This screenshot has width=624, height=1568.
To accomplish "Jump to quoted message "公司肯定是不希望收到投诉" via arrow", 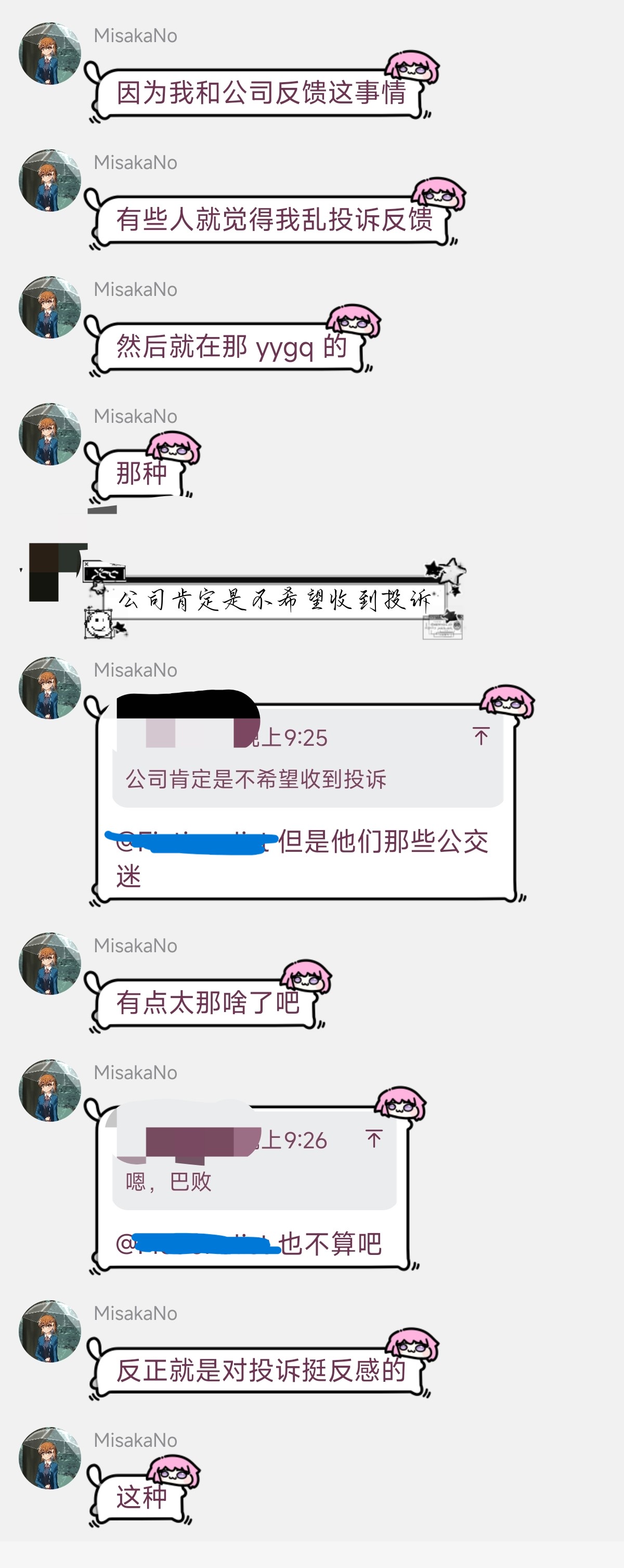I will click(481, 736).
